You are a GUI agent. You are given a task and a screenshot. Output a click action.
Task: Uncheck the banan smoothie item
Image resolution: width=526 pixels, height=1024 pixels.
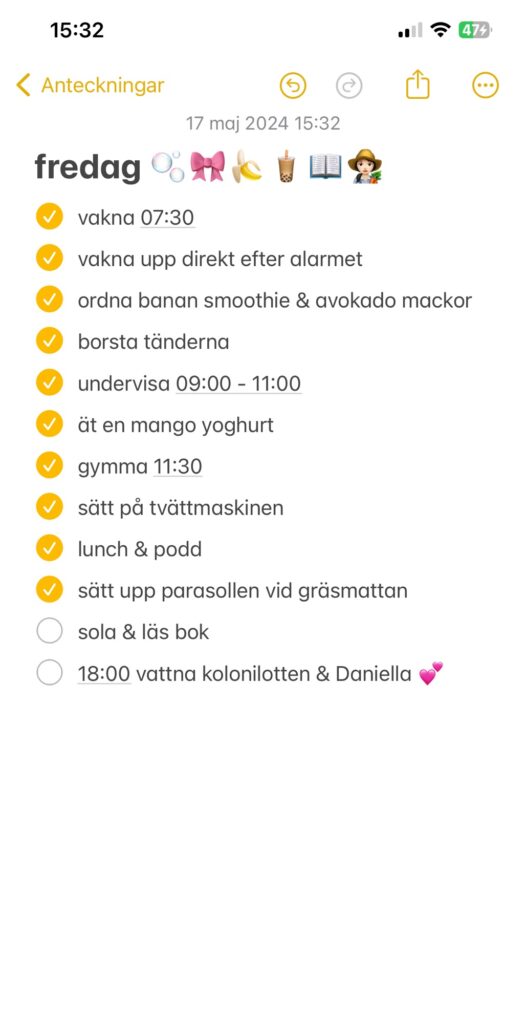point(49,300)
